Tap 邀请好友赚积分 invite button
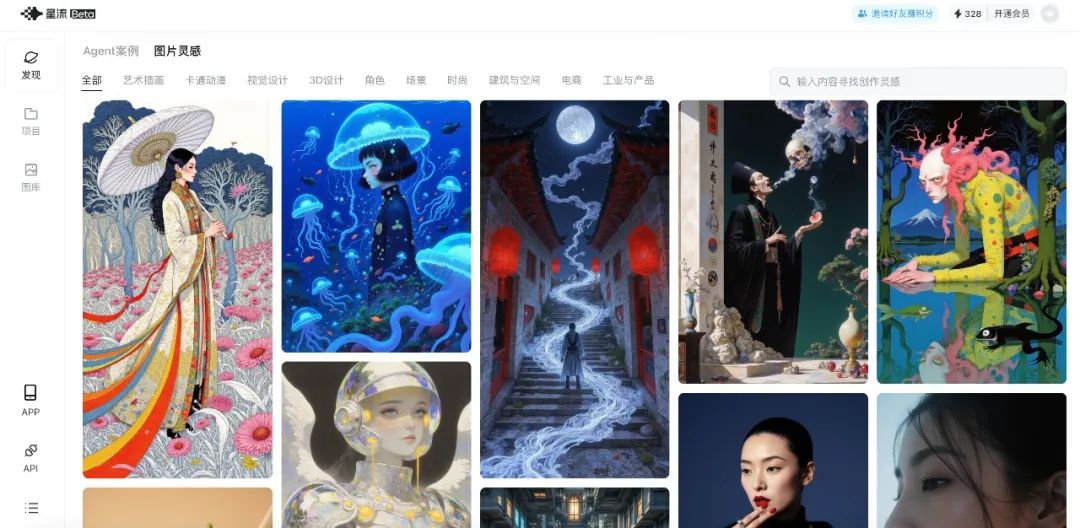The width and height of the screenshot is (1080, 528). [895, 14]
